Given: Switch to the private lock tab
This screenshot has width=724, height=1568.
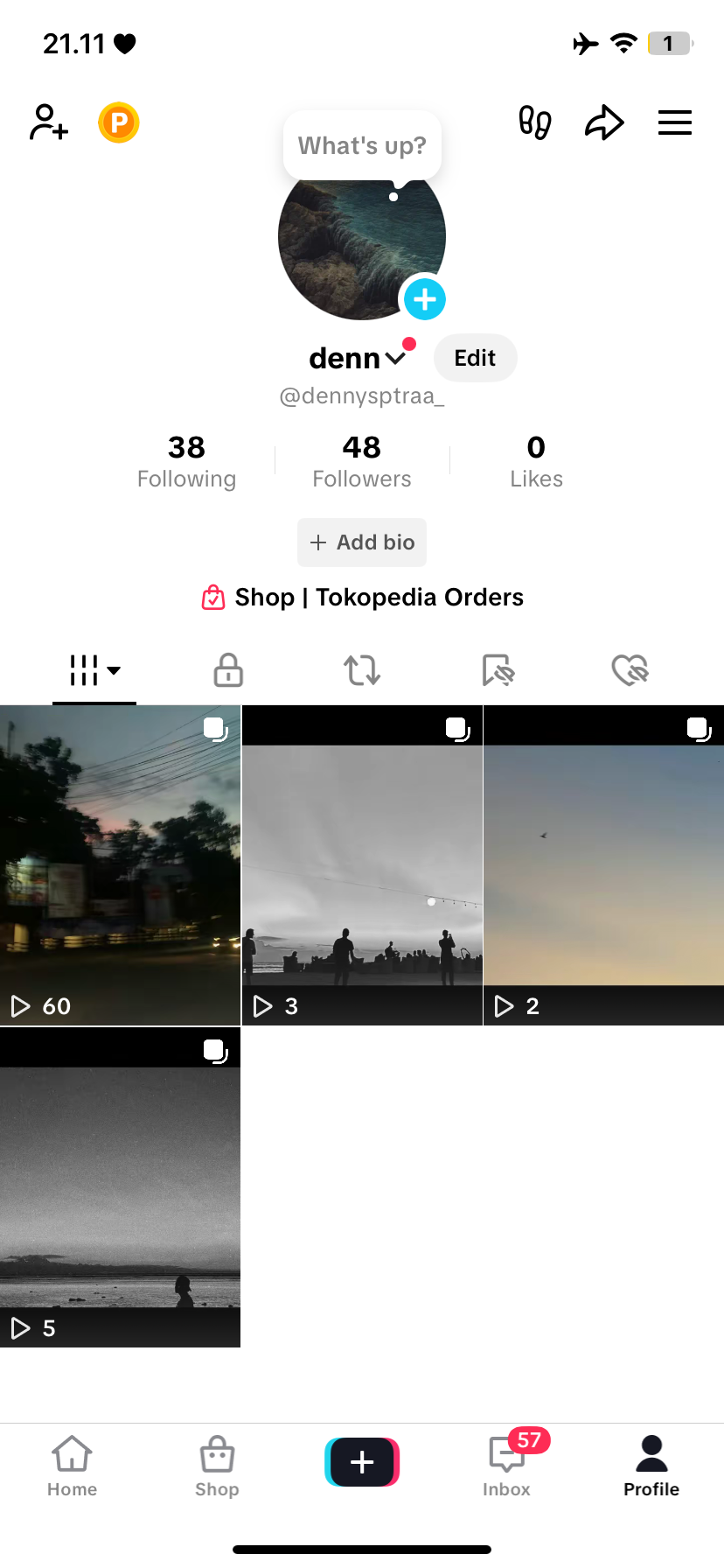Looking at the screenshot, I should coord(228,670).
